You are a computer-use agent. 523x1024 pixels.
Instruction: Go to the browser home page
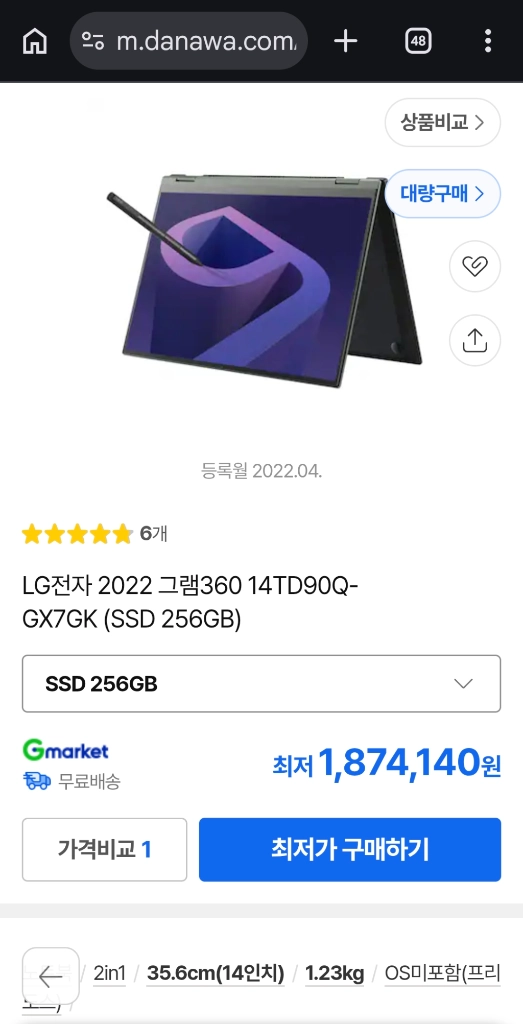[x=35, y=42]
